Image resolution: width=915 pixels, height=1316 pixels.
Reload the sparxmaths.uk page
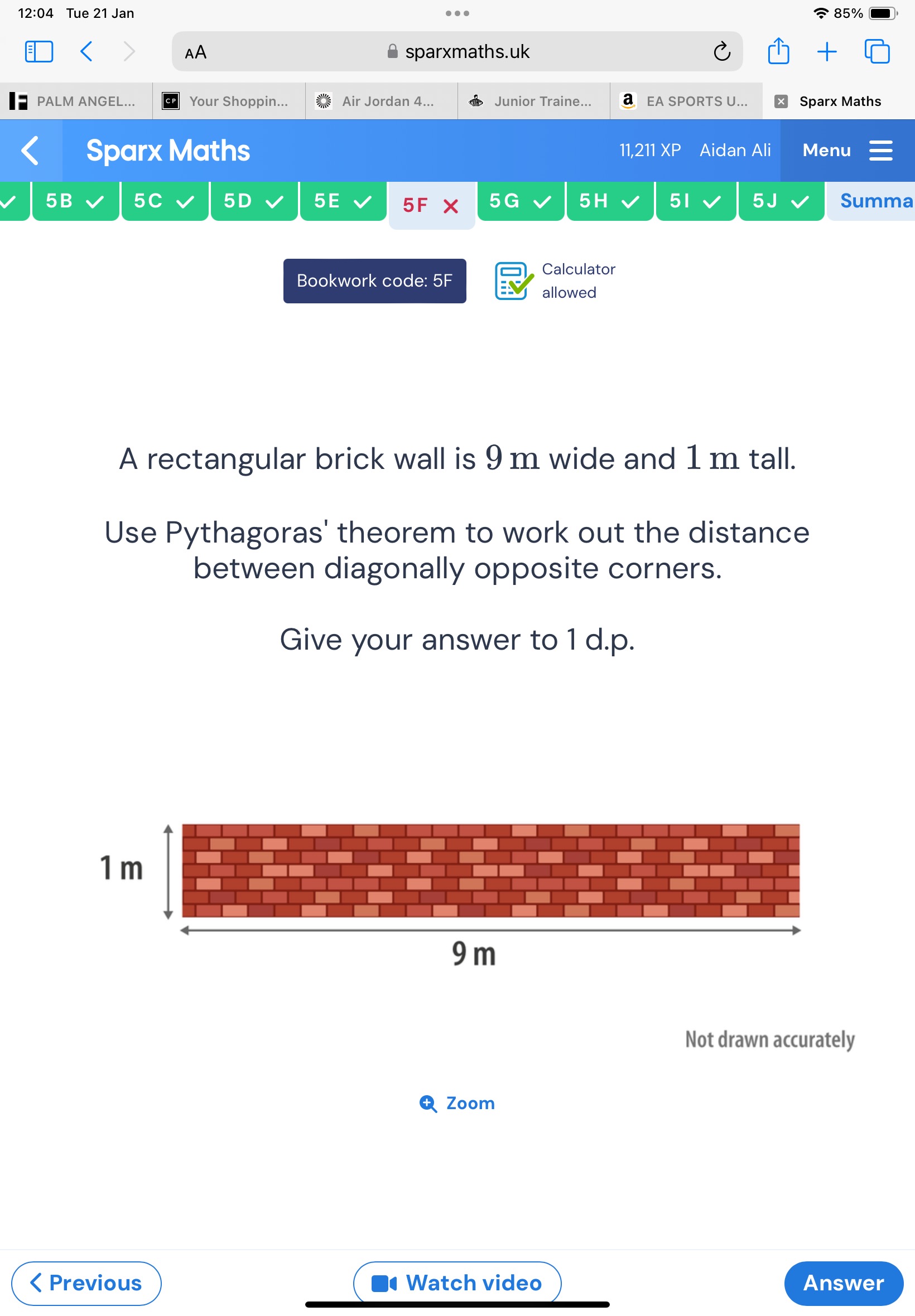click(722, 51)
